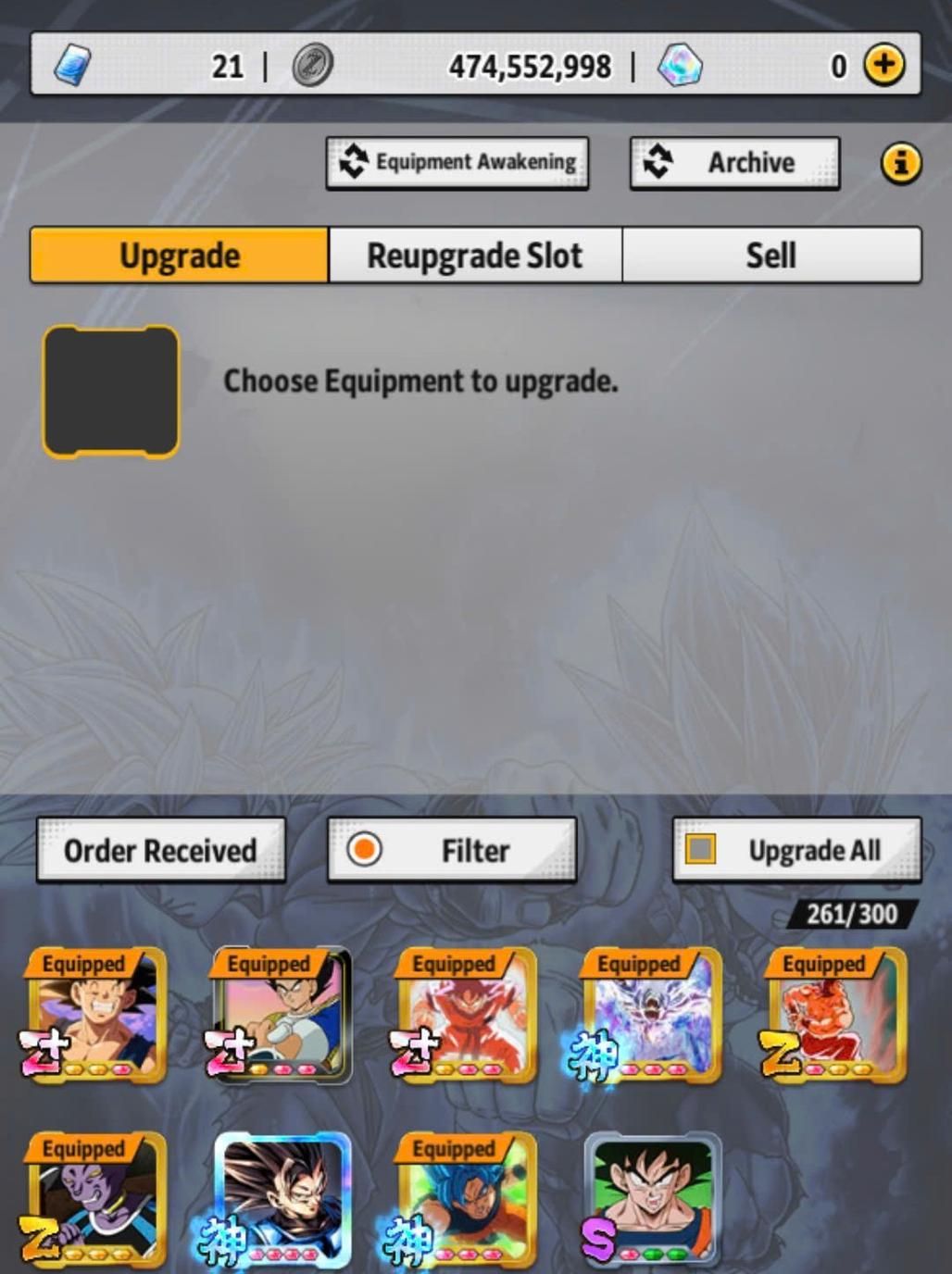The width and height of the screenshot is (952, 1274).
Task: Select the unequipped long-haired Saiyan equipment
Action: (282, 1200)
